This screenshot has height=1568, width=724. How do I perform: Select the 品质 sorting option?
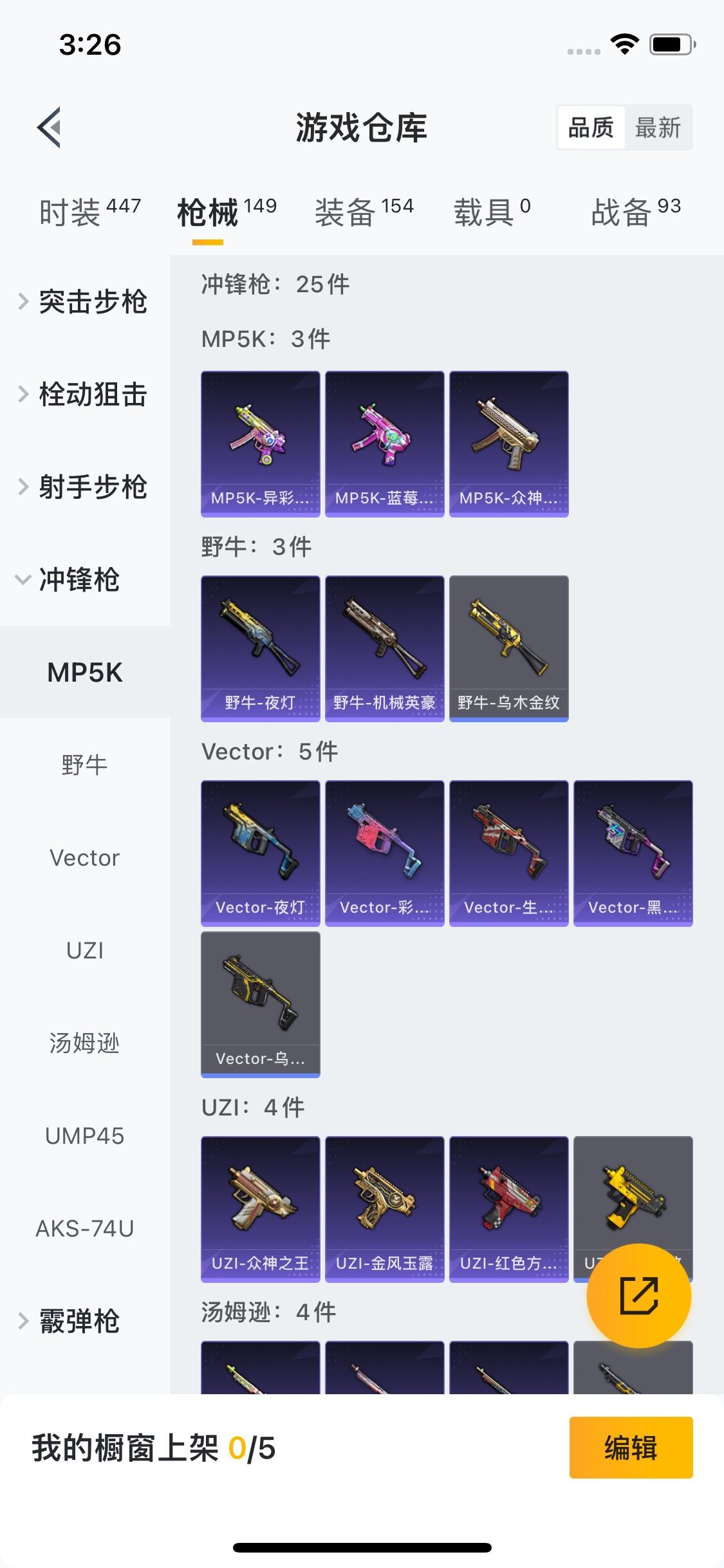[x=591, y=127]
